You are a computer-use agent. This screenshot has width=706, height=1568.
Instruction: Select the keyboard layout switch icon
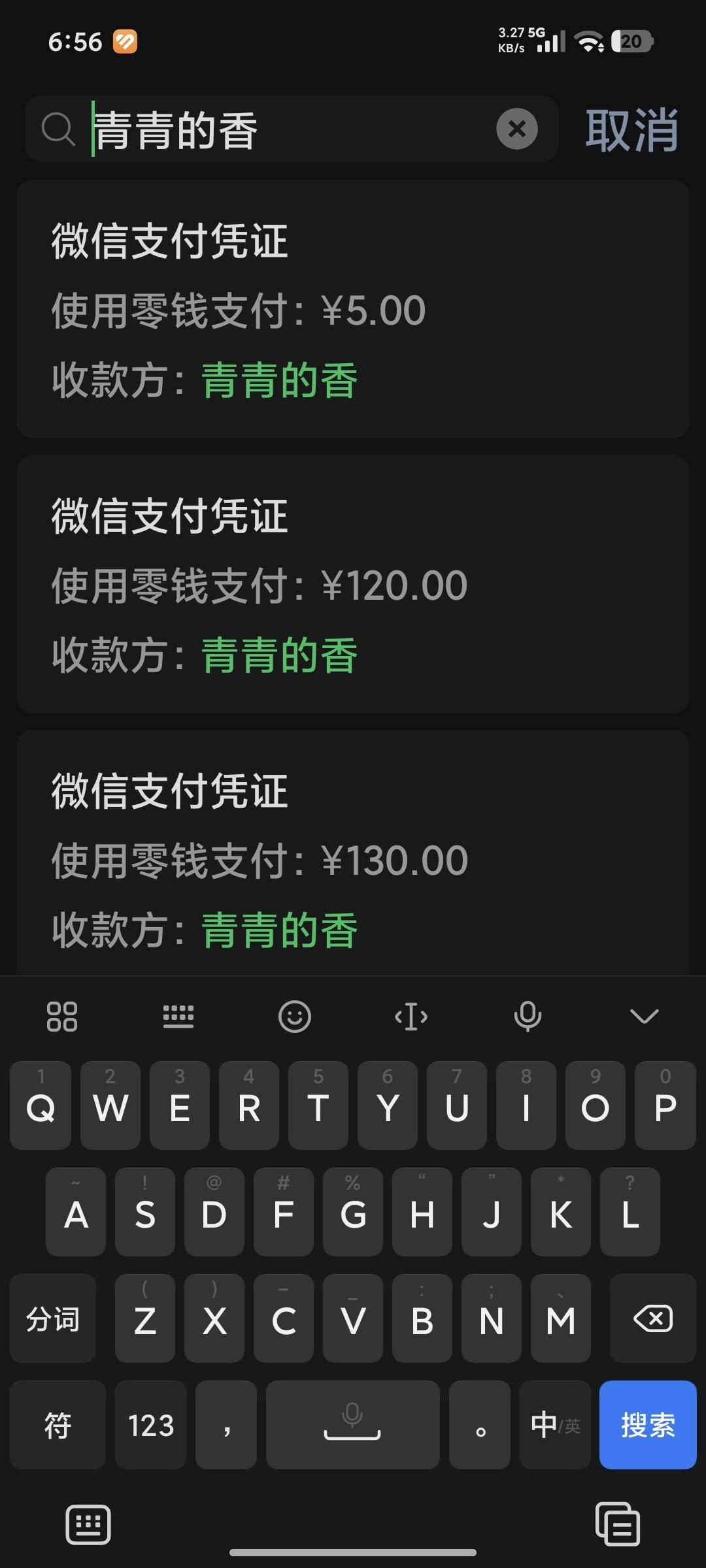tap(179, 1015)
